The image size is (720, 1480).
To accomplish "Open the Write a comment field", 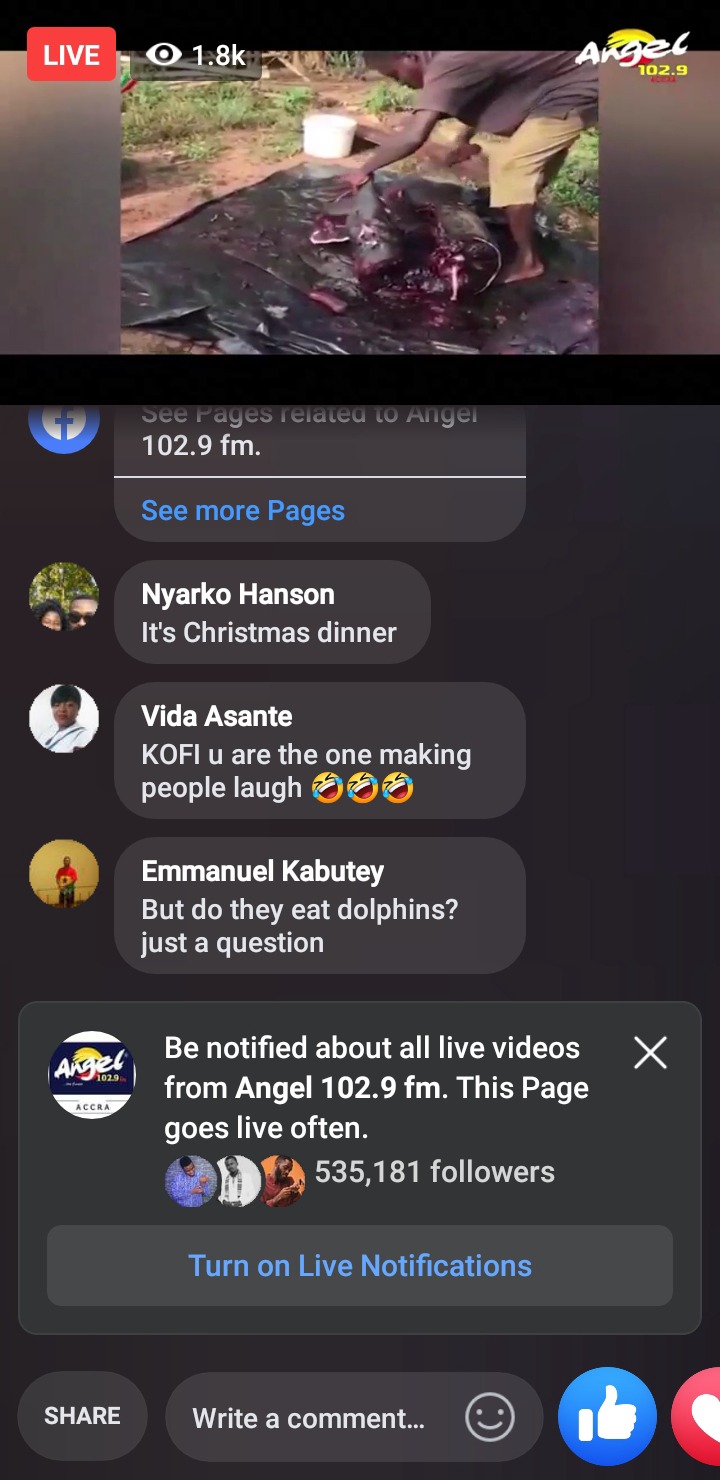I will 308,1418.
